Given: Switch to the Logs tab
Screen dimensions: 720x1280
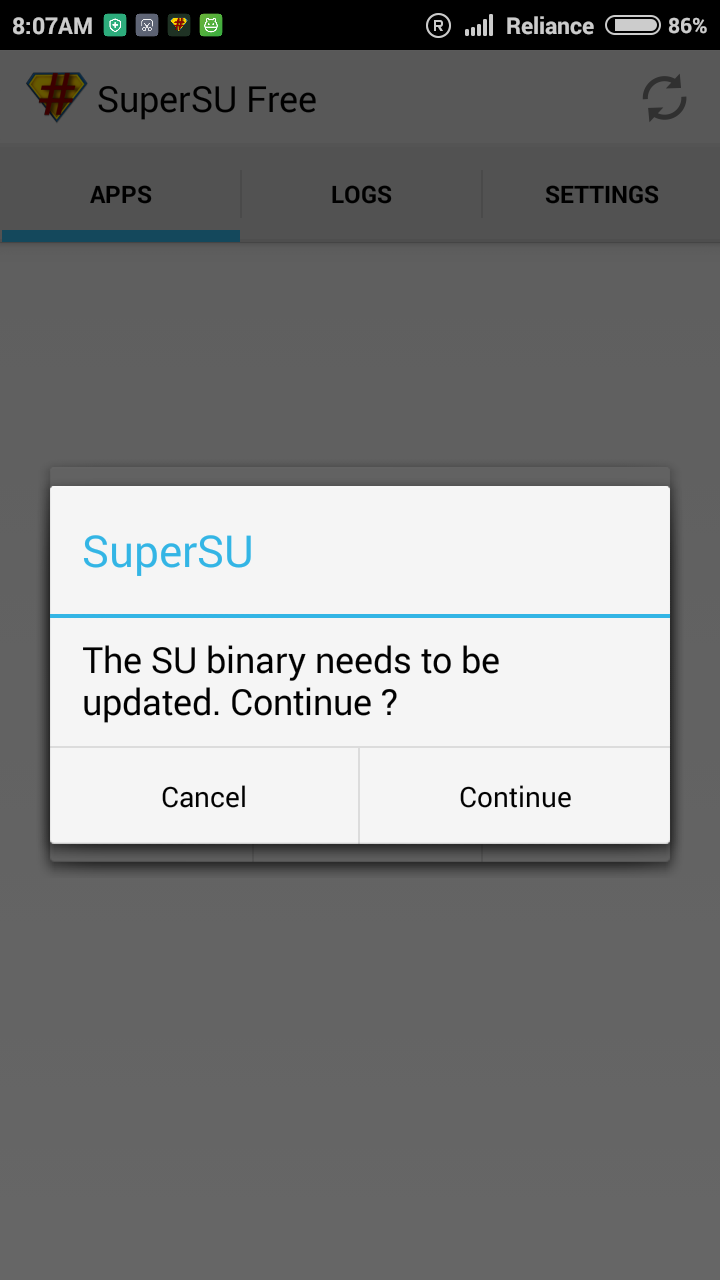Looking at the screenshot, I should [361, 195].
